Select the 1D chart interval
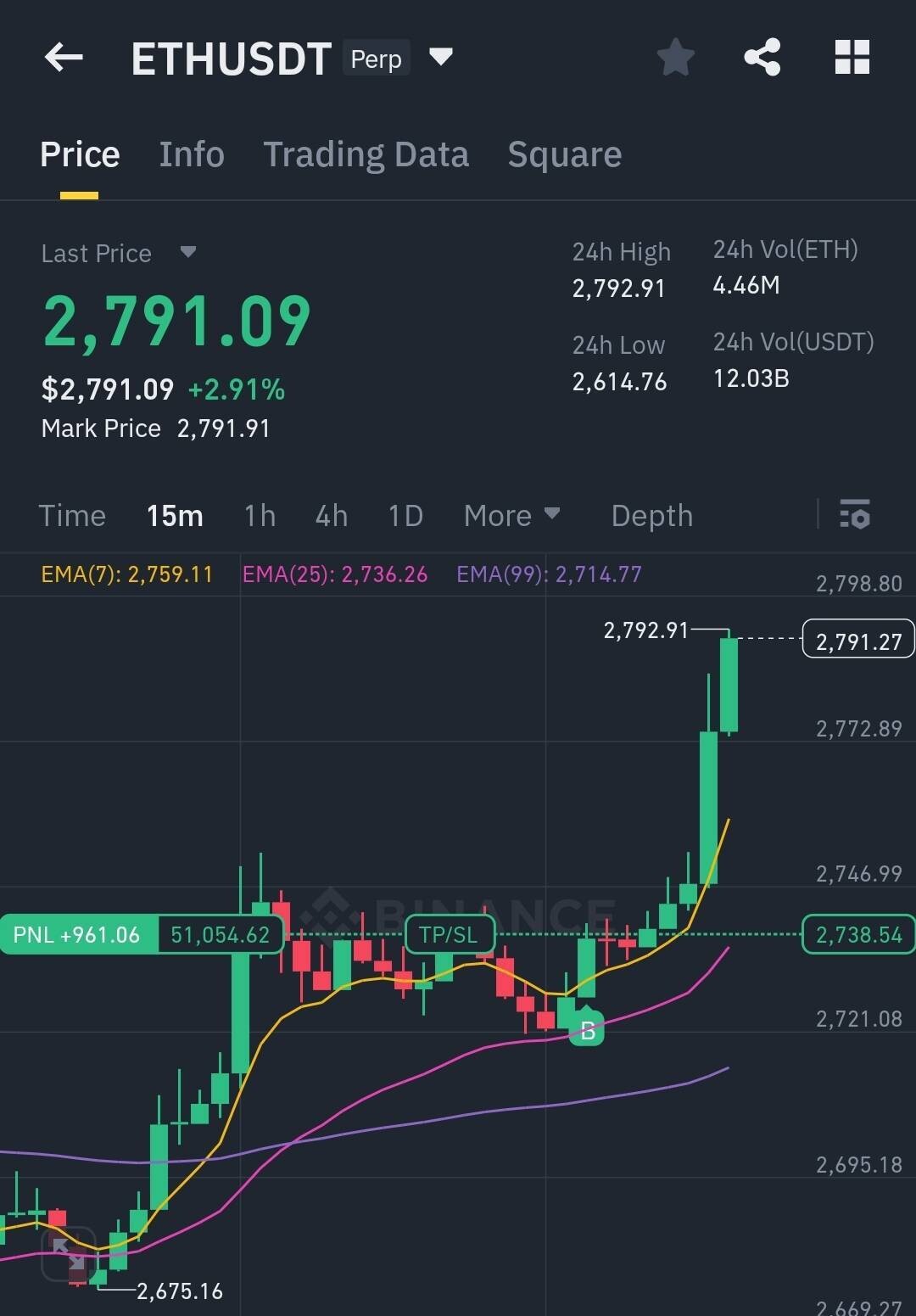The height and width of the screenshot is (1316, 916). click(405, 516)
